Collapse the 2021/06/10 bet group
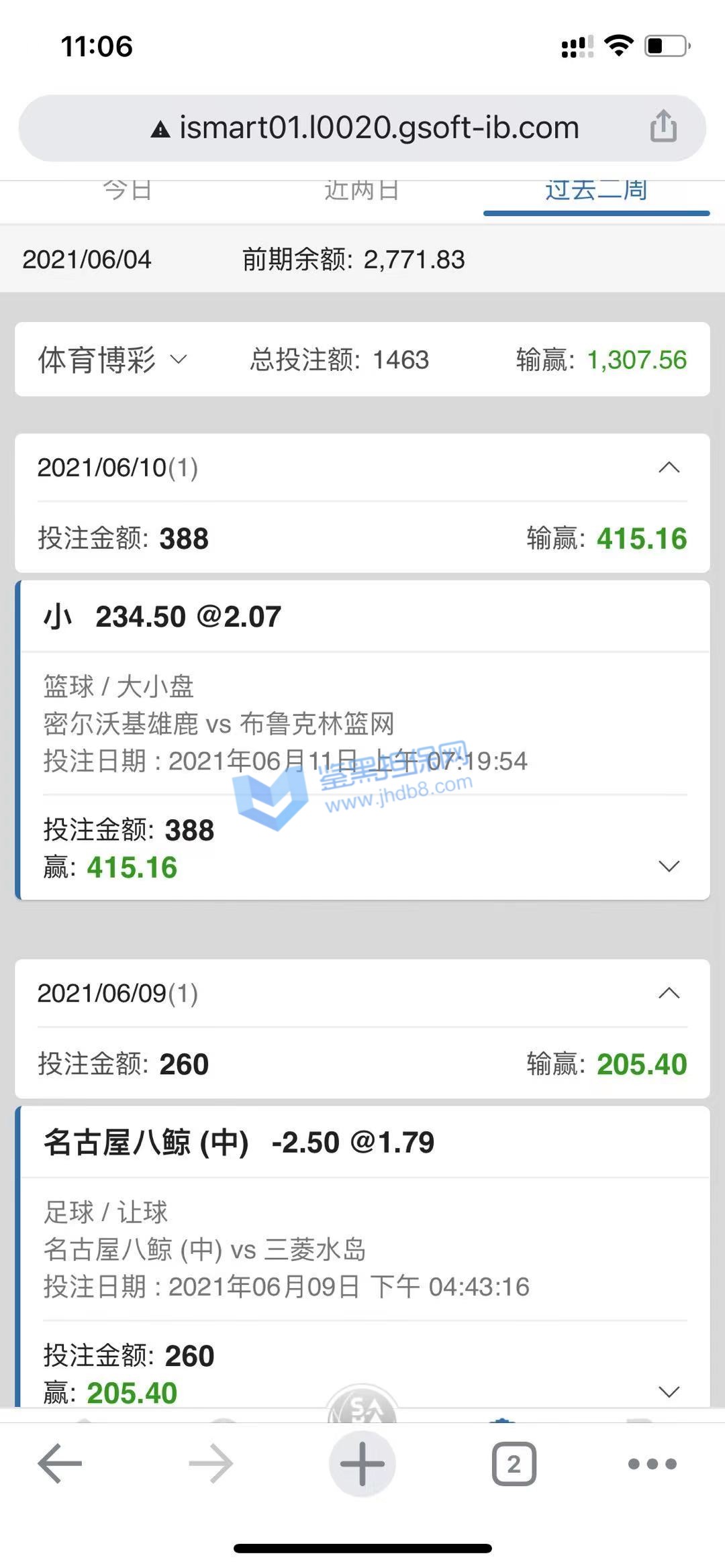 pyautogui.click(x=669, y=468)
